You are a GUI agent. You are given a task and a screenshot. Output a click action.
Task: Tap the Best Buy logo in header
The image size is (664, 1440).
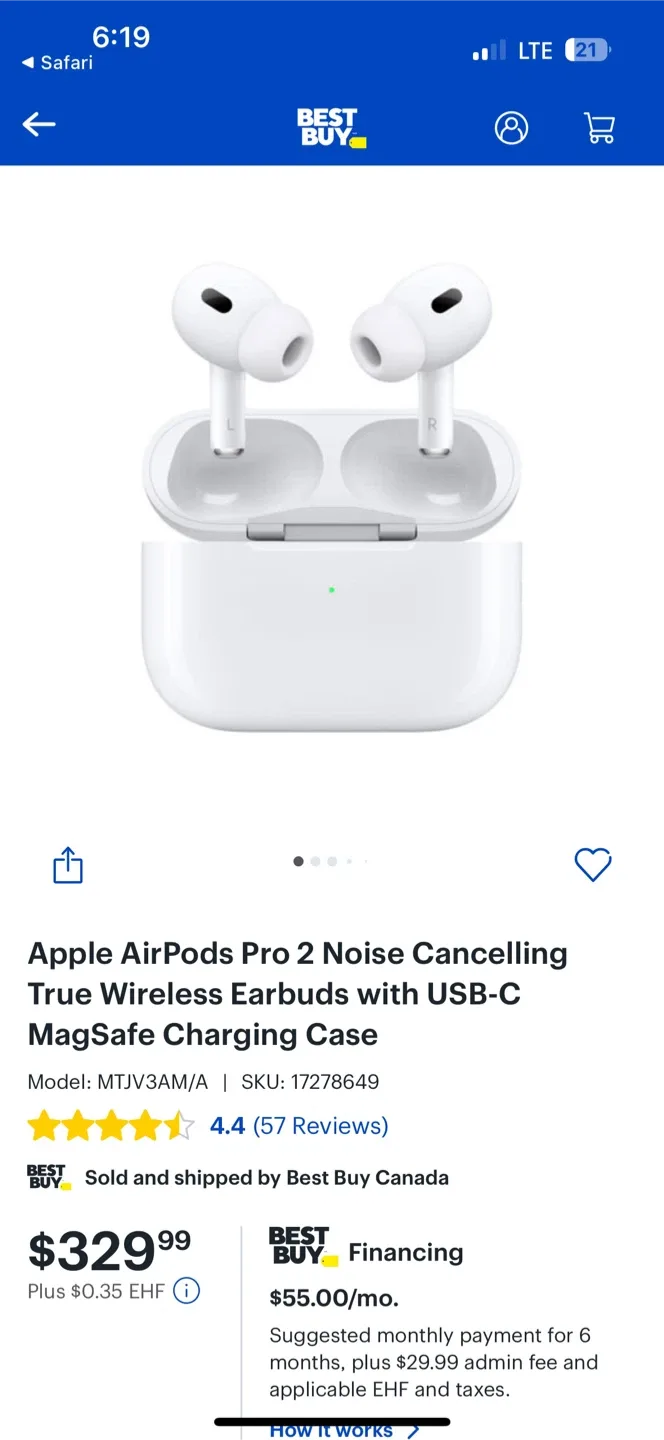pyautogui.click(x=331, y=127)
